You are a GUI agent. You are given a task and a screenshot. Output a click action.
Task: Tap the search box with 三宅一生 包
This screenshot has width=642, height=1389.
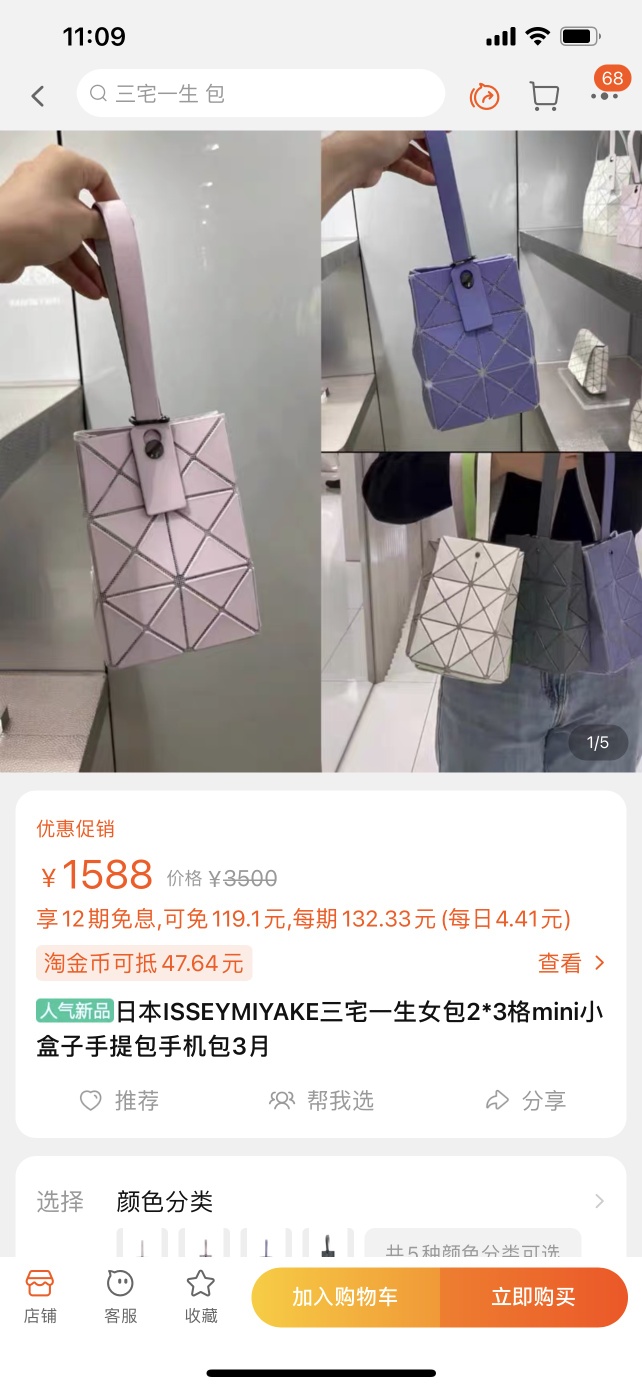tap(260, 94)
